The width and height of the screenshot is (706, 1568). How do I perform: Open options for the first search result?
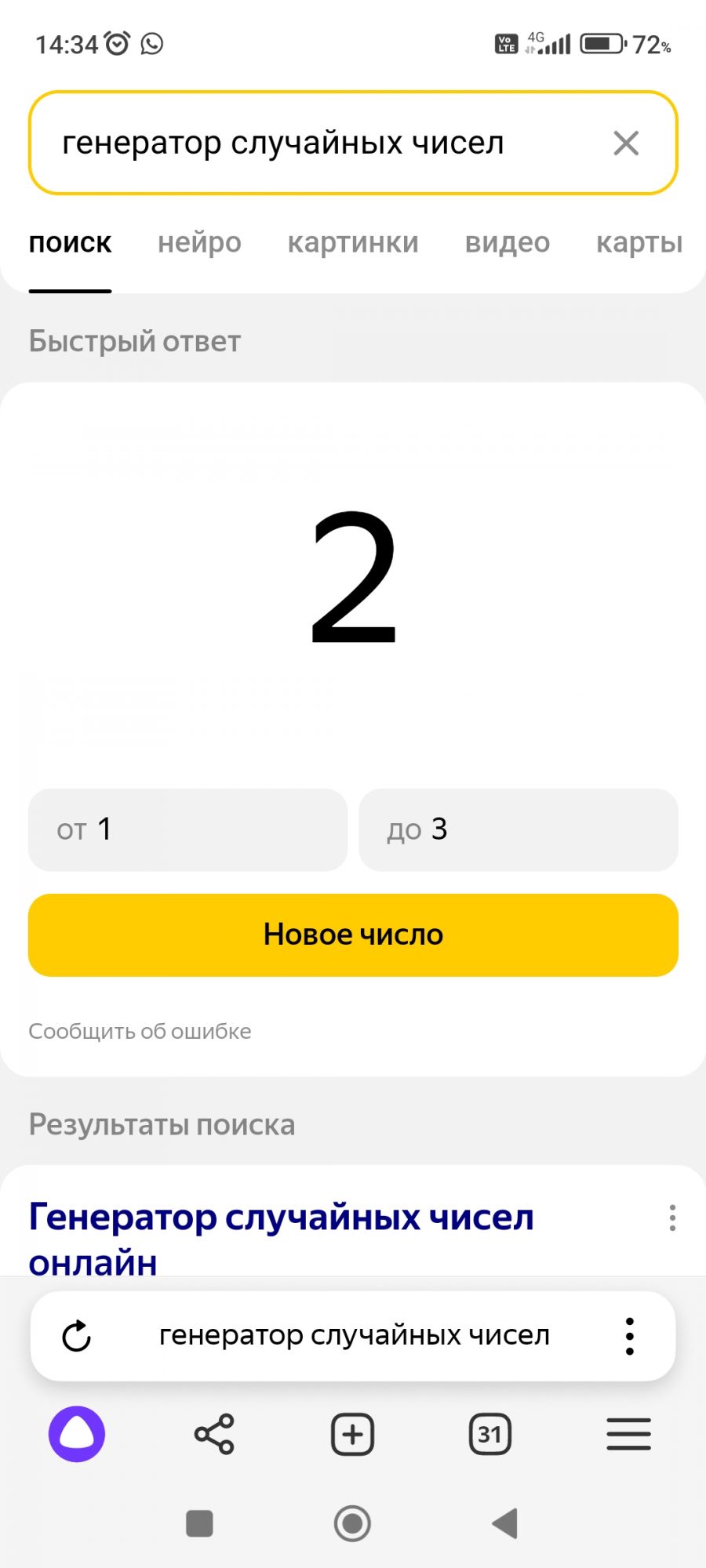coord(672,1218)
